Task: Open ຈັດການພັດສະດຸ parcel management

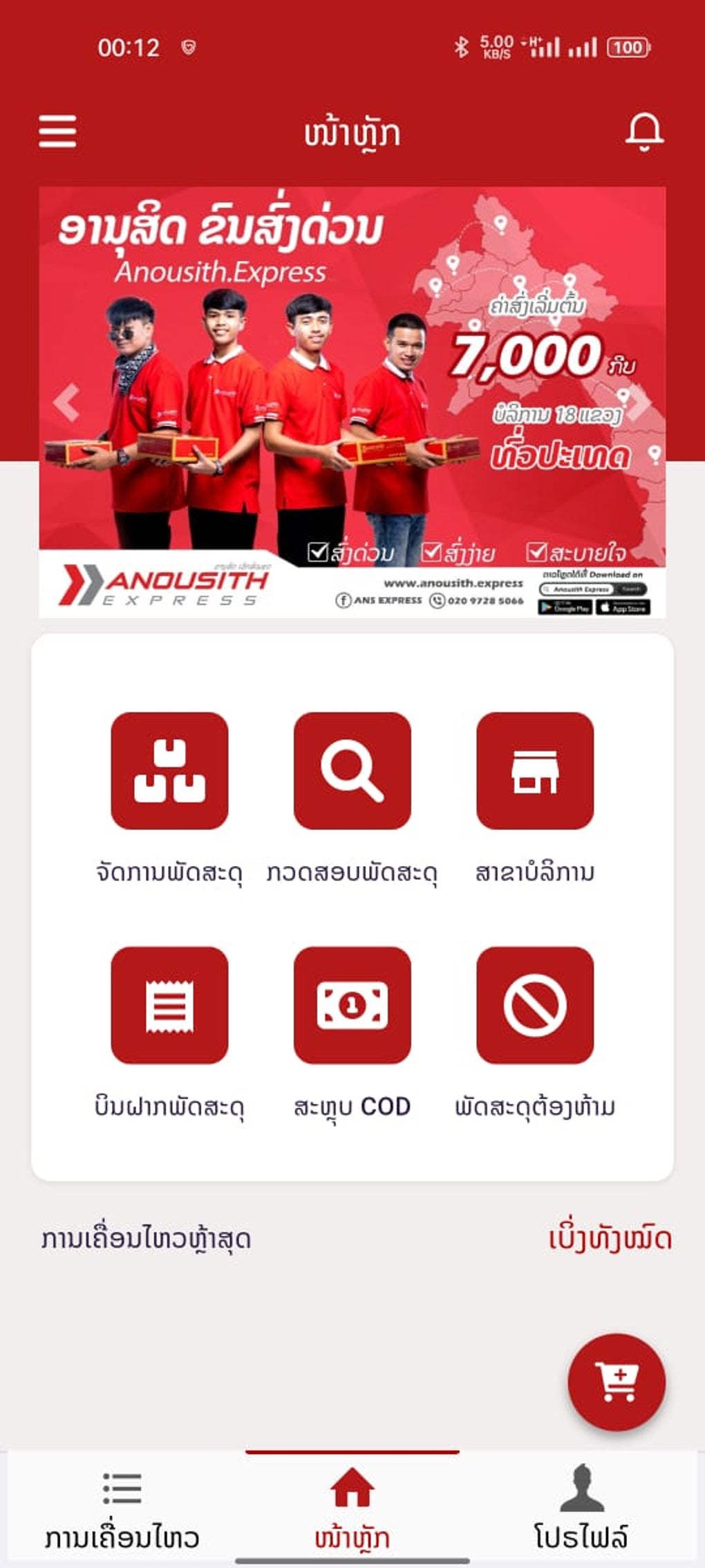Action: tap(169, 771)
